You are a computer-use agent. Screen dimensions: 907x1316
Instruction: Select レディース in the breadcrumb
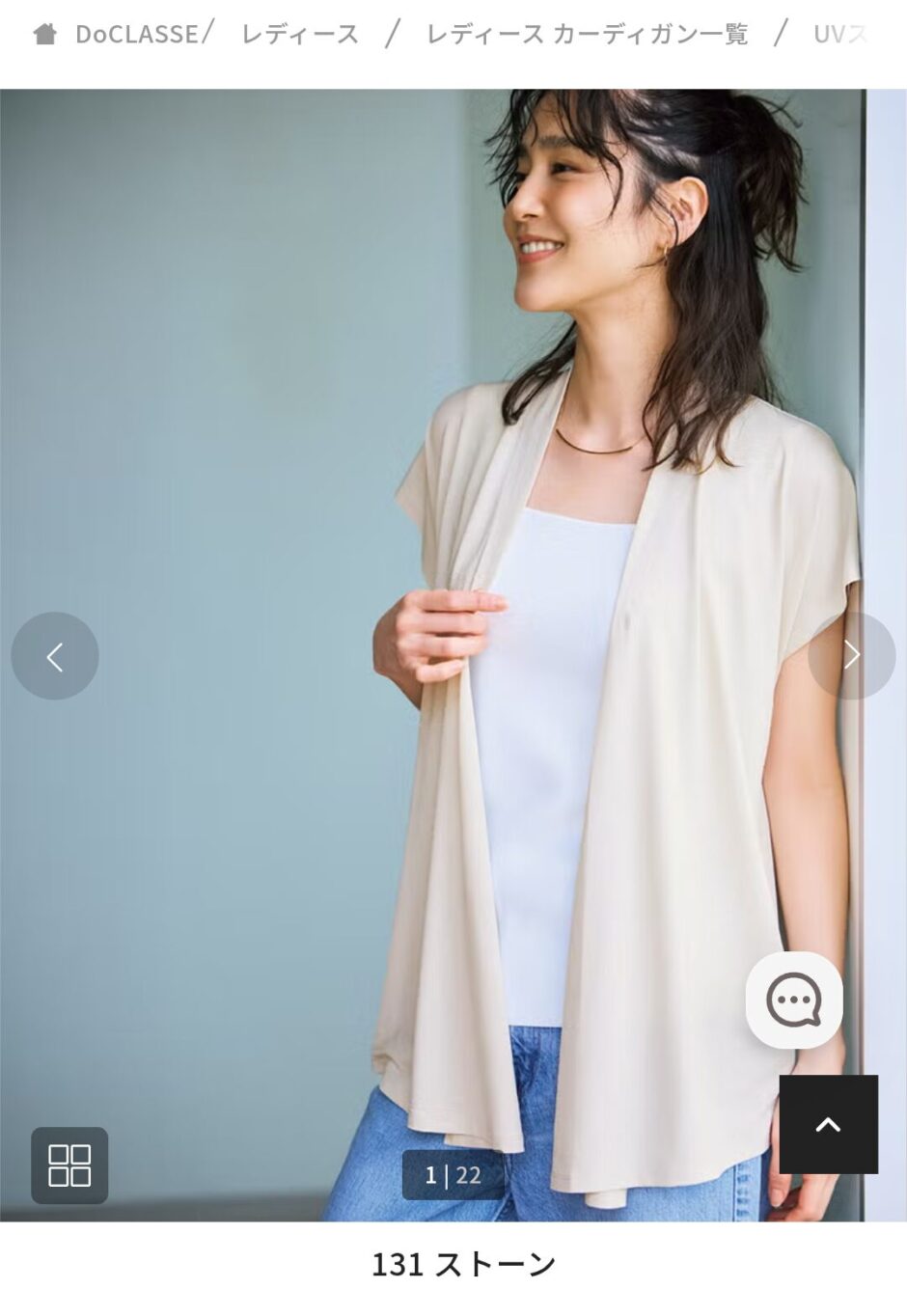coord(299,34)
